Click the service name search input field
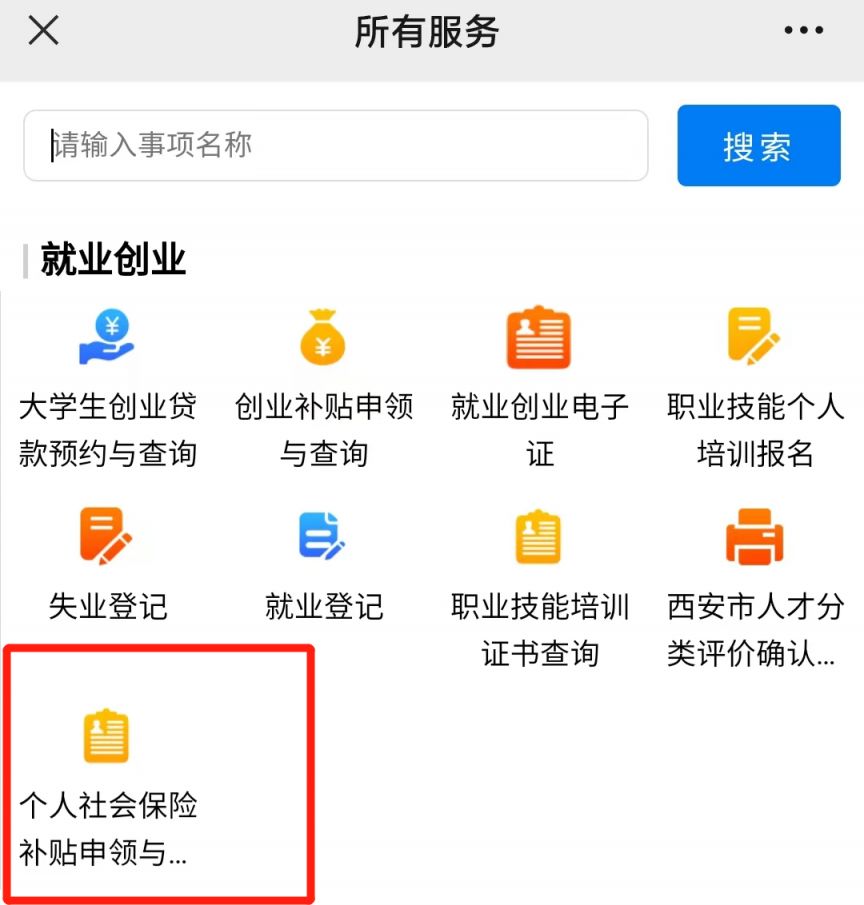The image size is (864, 905). tap(335, 145)
